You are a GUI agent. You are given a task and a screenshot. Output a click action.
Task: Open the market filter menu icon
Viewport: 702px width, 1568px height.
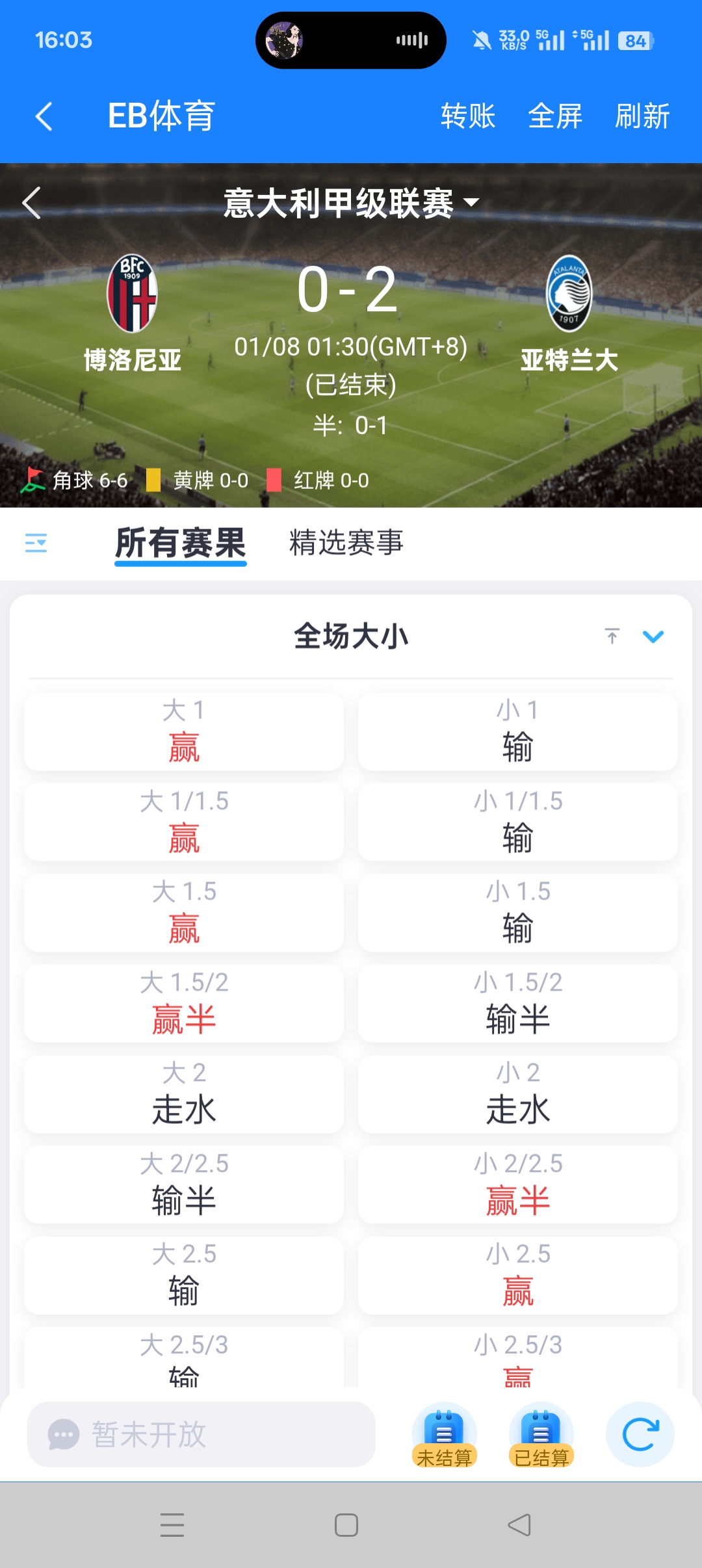click(36, 542)
